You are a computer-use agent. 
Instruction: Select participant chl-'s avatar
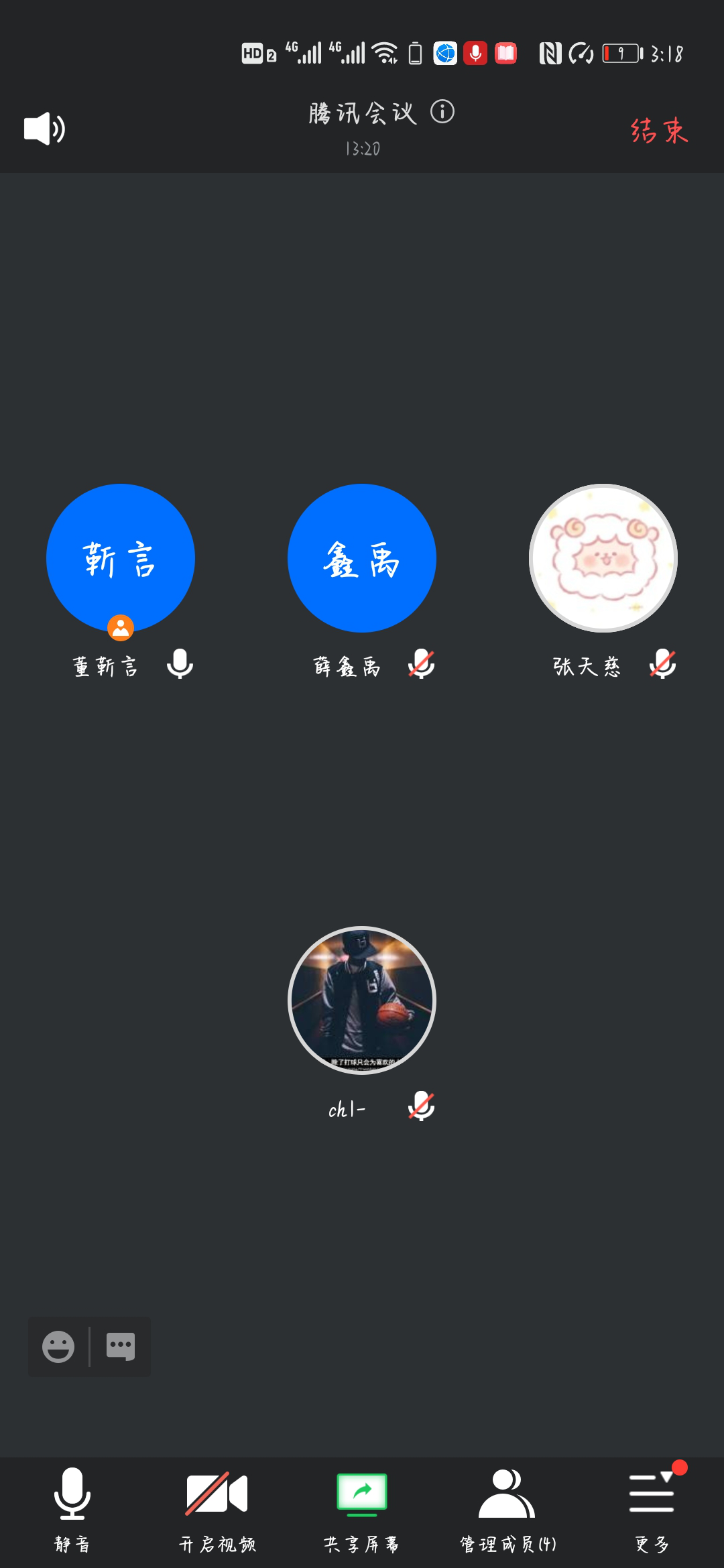362,1000
